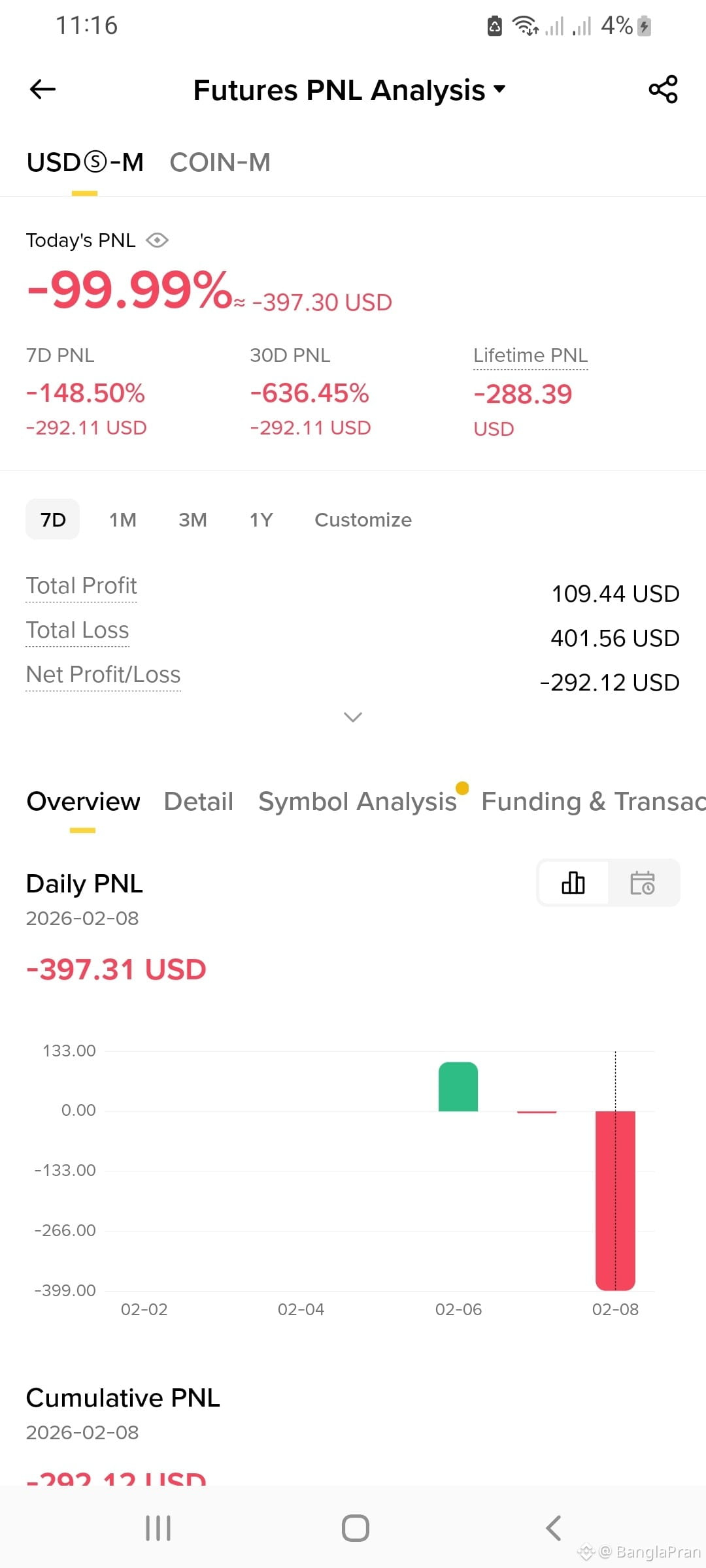Expand more profit and loss statistics
This screenshot has width=706, height=1568.
coord(353,717)
